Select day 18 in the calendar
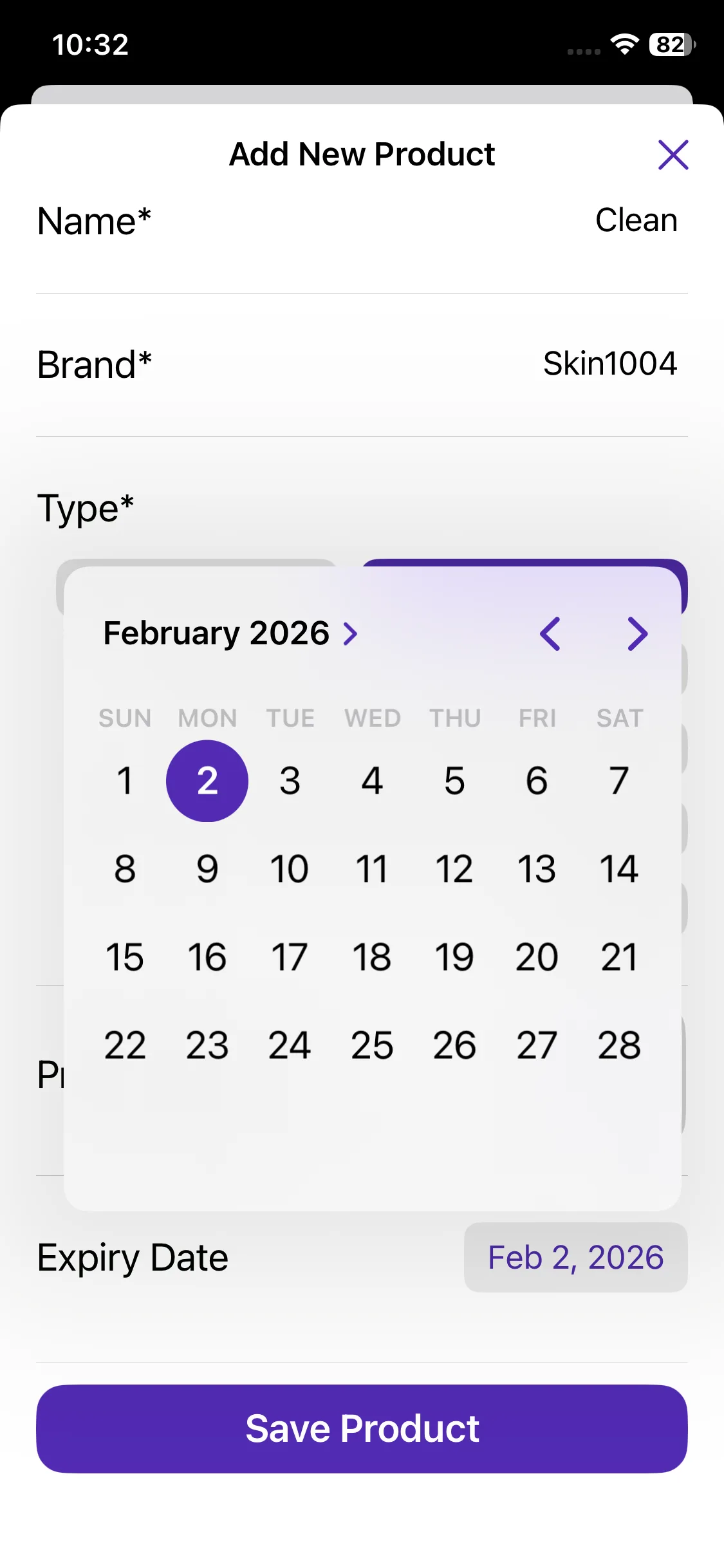The image size is (724, 1568). (372, 957)
